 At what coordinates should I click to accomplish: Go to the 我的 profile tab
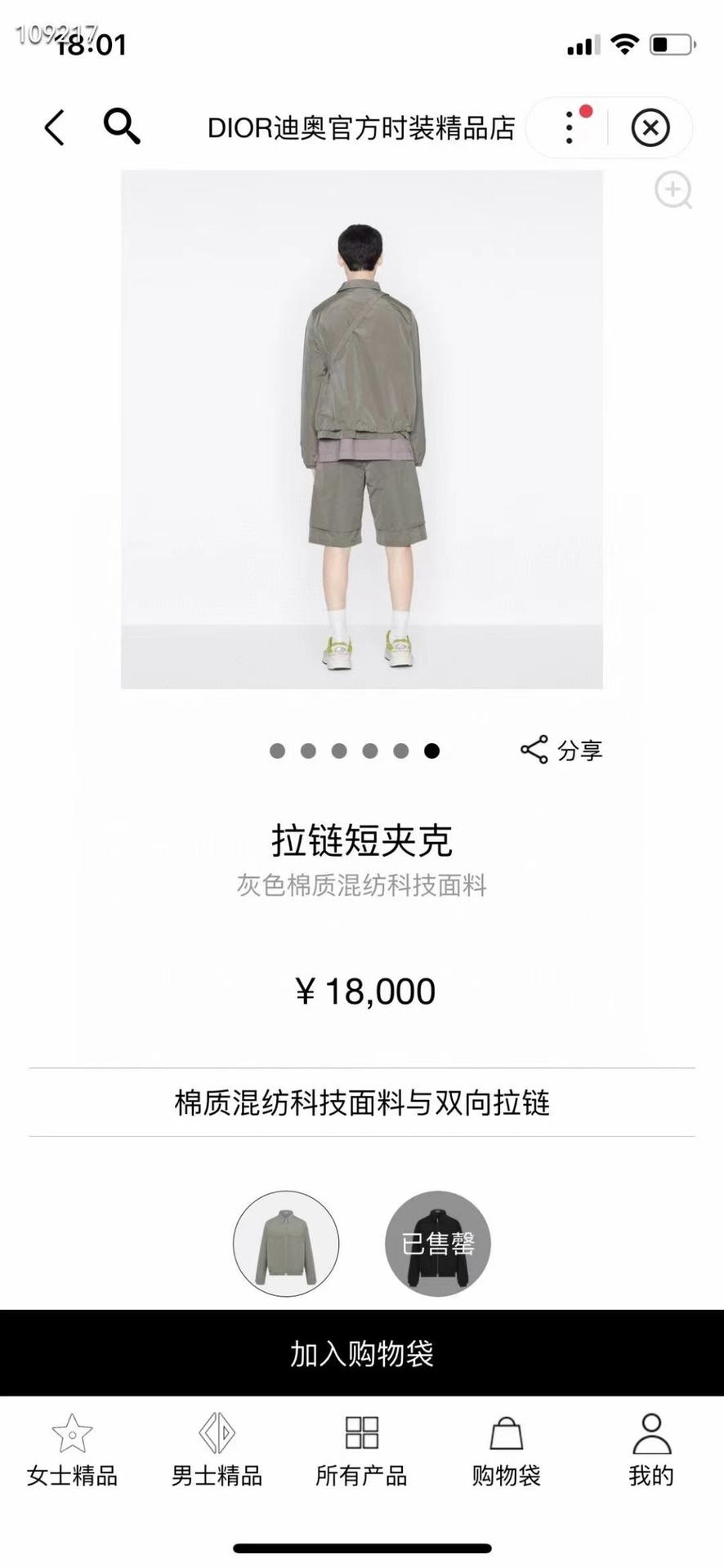click(651, 1451)
